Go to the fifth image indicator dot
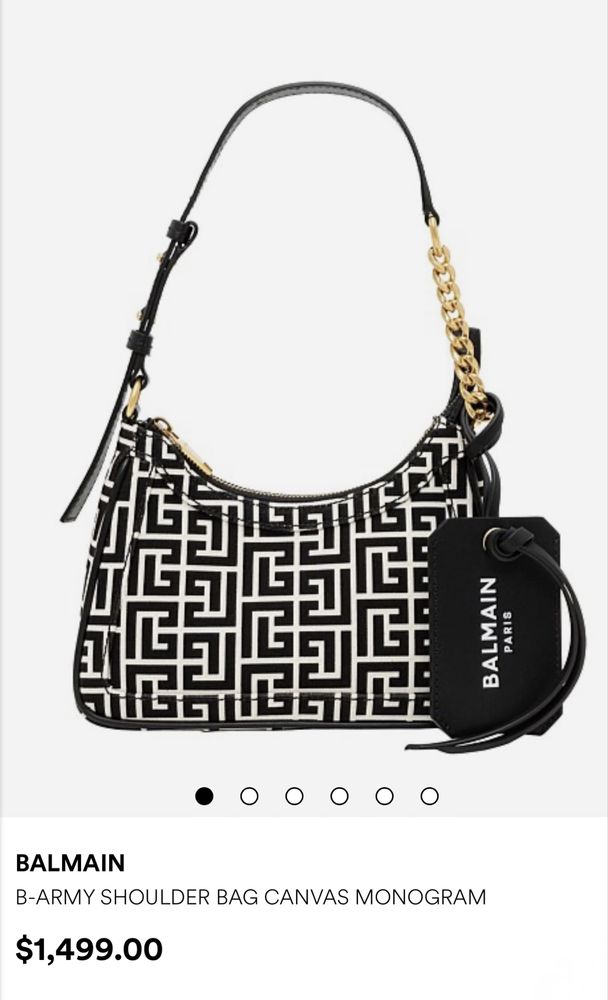This screenshot has height=1000, width=608. pyautogui.click(x=384, y=796)
